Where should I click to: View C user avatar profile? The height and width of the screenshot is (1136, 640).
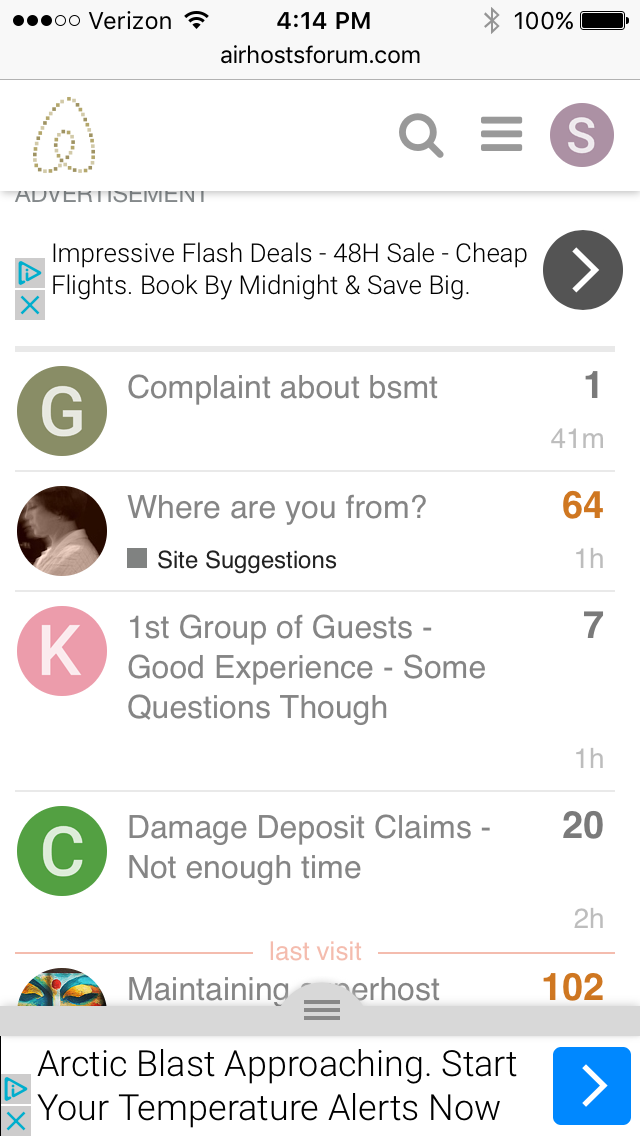coord(62,851)
